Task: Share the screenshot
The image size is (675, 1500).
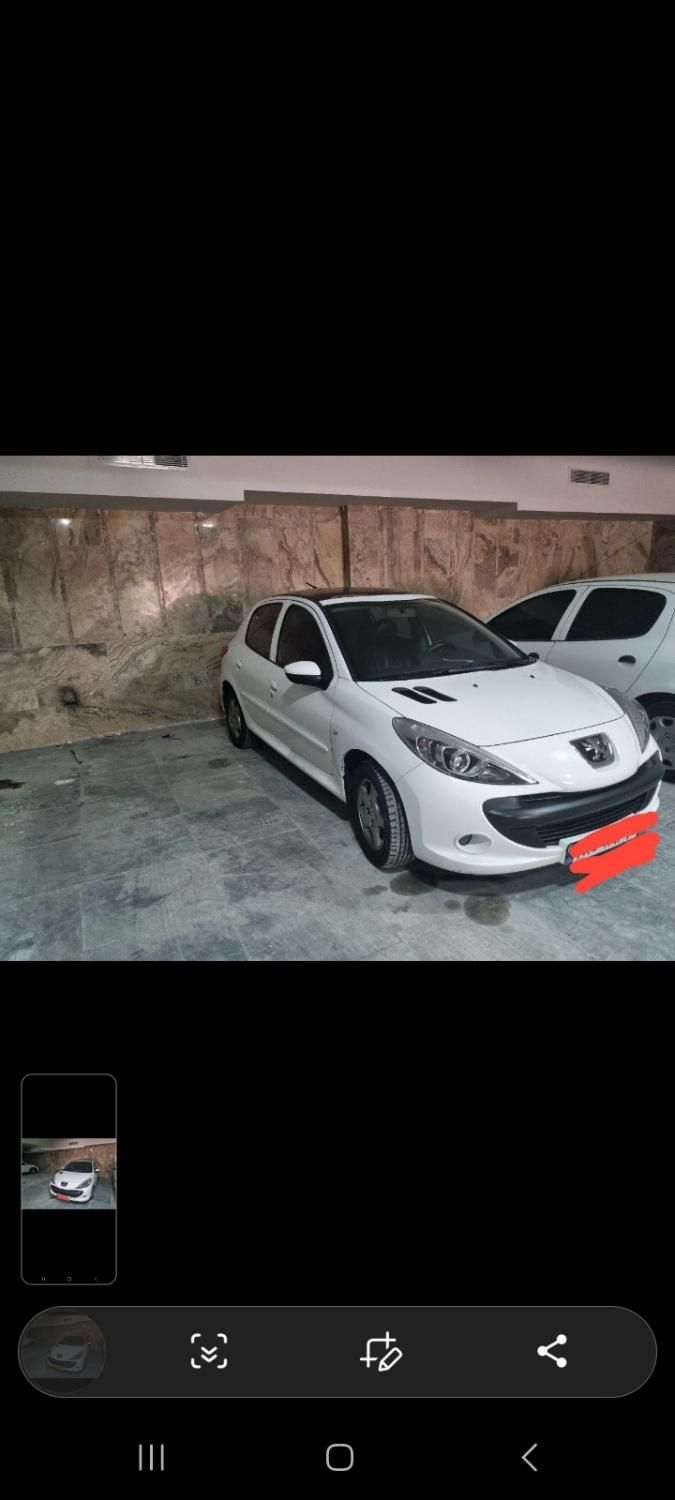Action: [552, 1351]
